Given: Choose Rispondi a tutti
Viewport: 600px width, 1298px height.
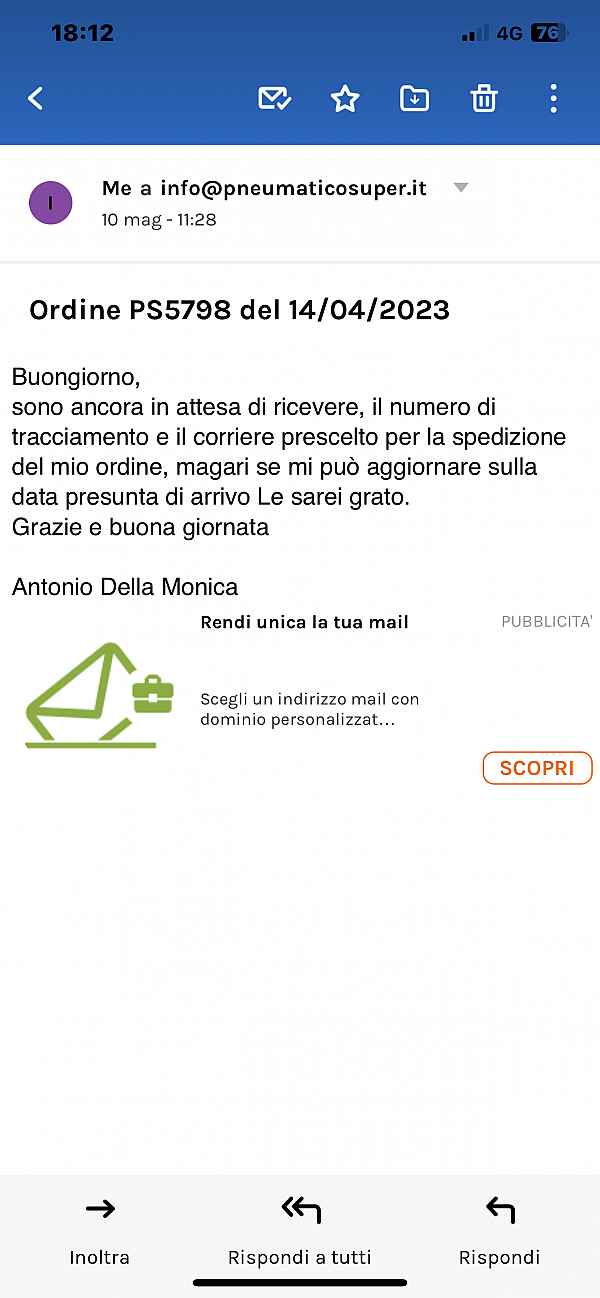Looking at the screenshot, I should (x=300, y=1229).
